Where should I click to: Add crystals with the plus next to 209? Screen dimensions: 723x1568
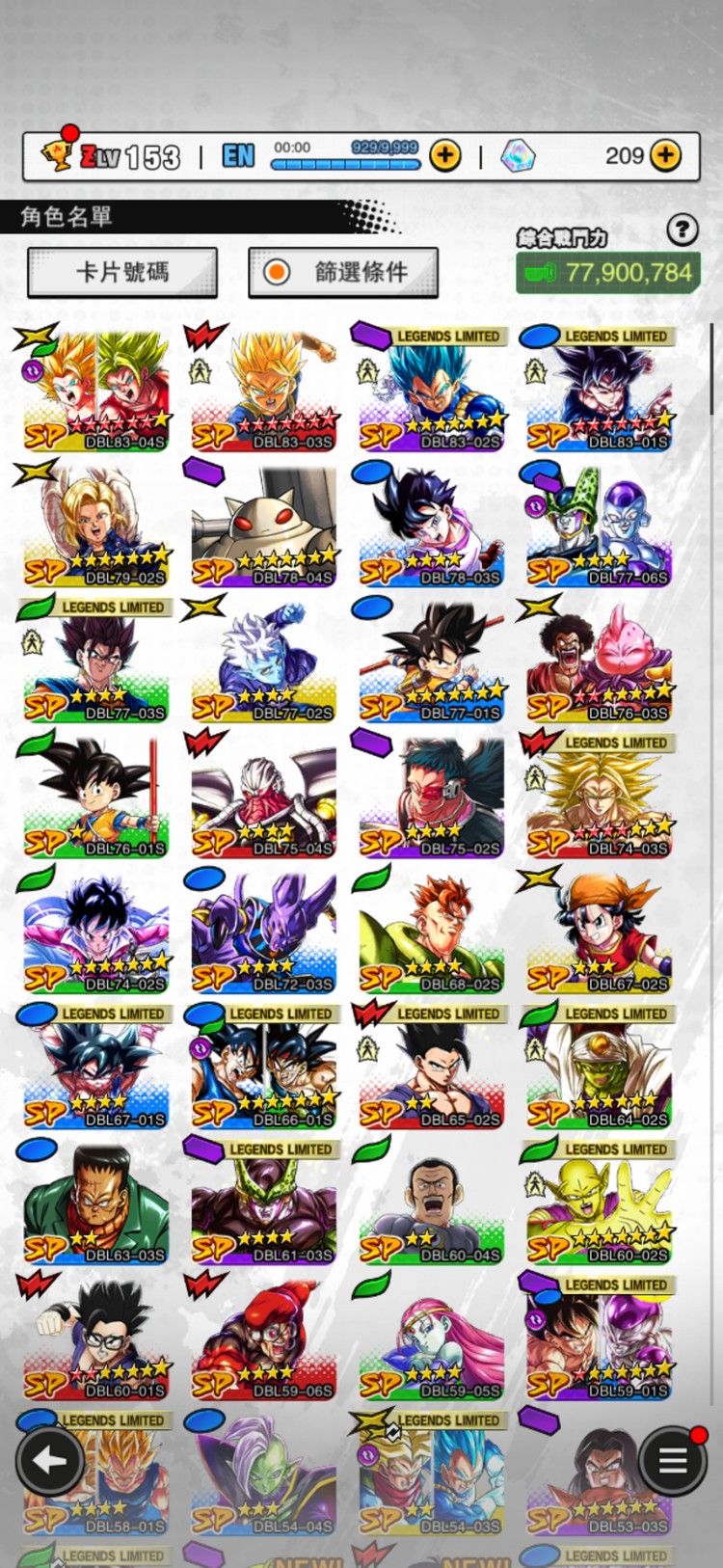[665, 155]
